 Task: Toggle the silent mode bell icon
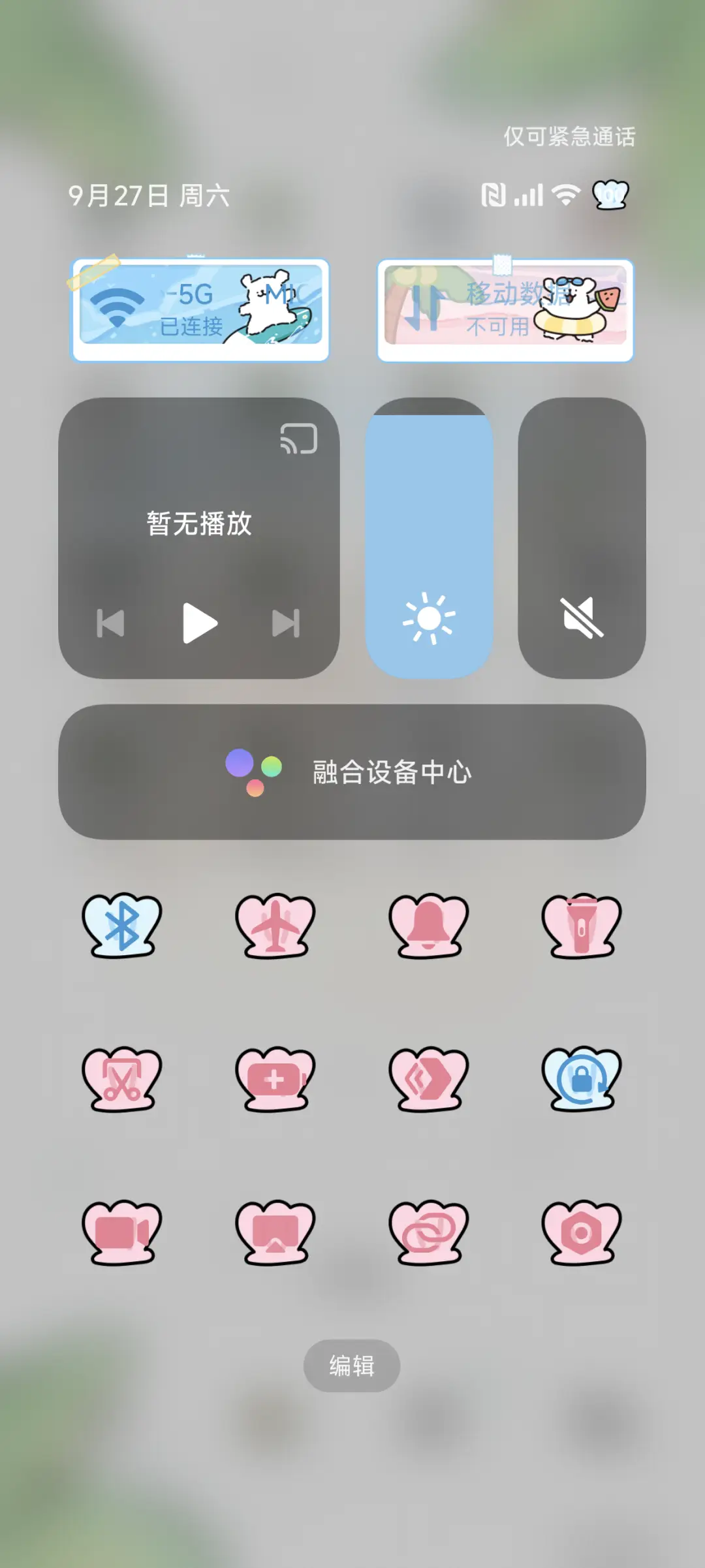[x=428, y=924]
